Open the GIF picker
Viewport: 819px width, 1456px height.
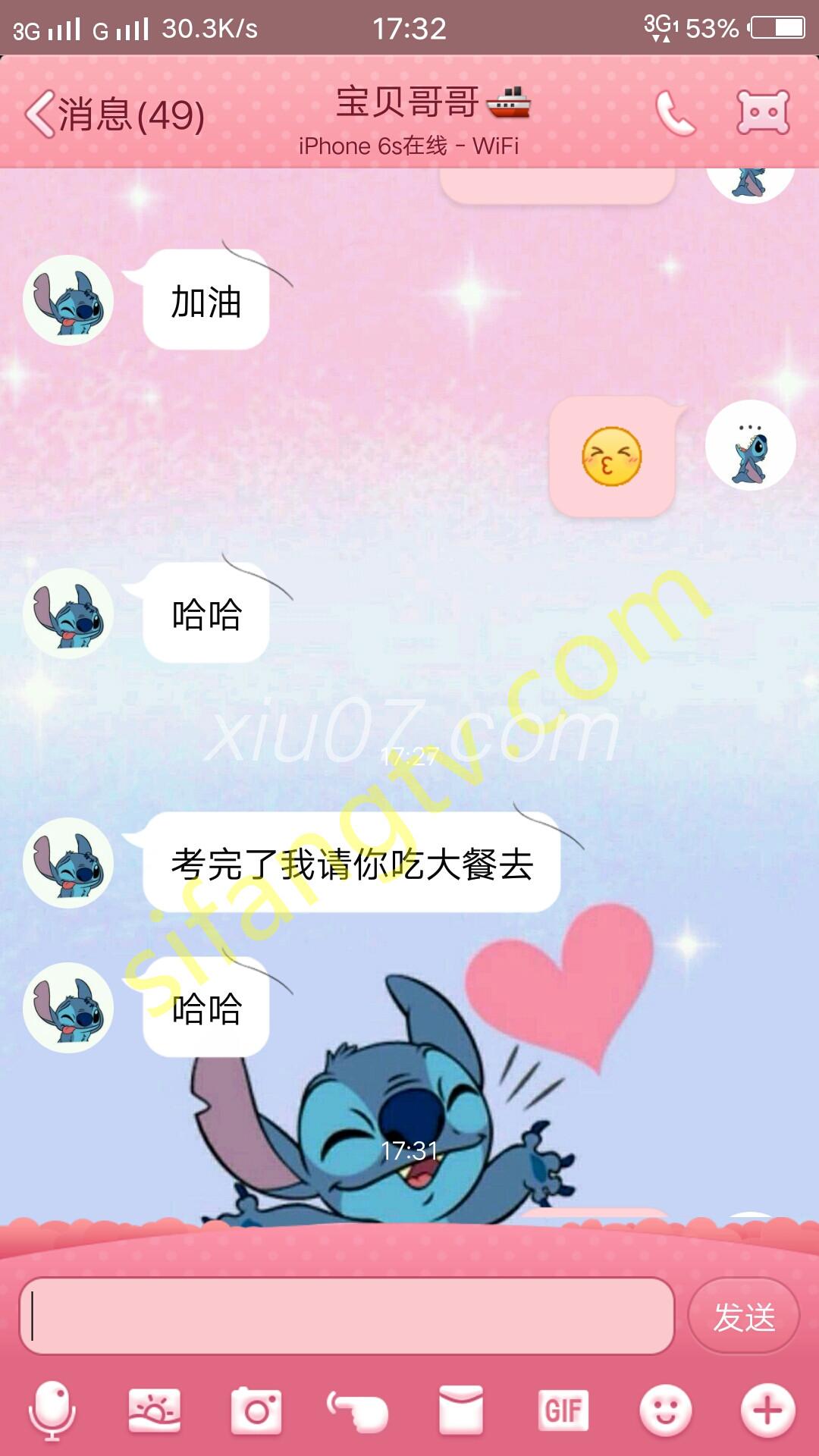click(x=563, y=1410)
